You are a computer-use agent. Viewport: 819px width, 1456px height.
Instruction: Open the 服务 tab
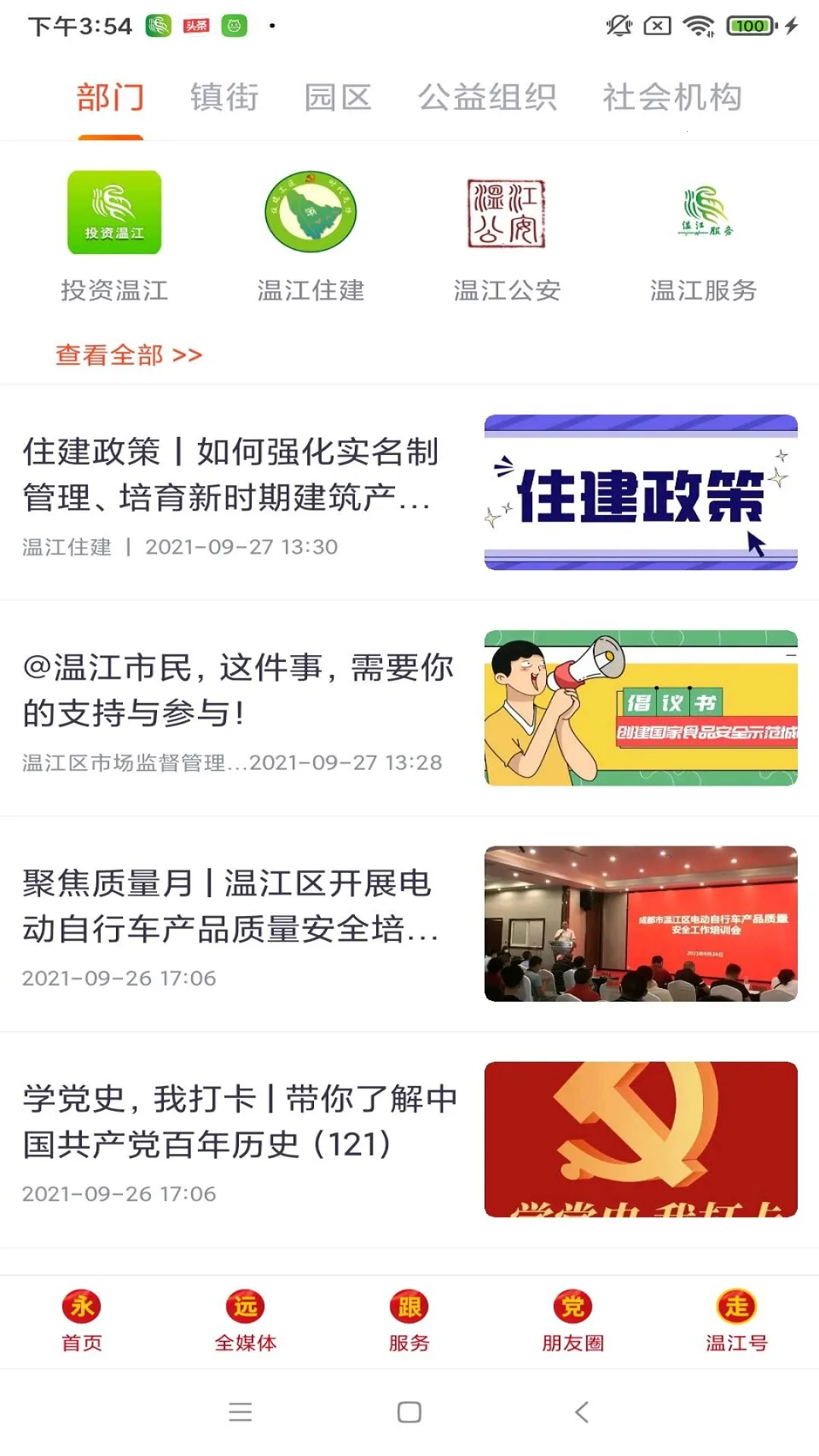pyautogui.click(x=409, y=1320)
